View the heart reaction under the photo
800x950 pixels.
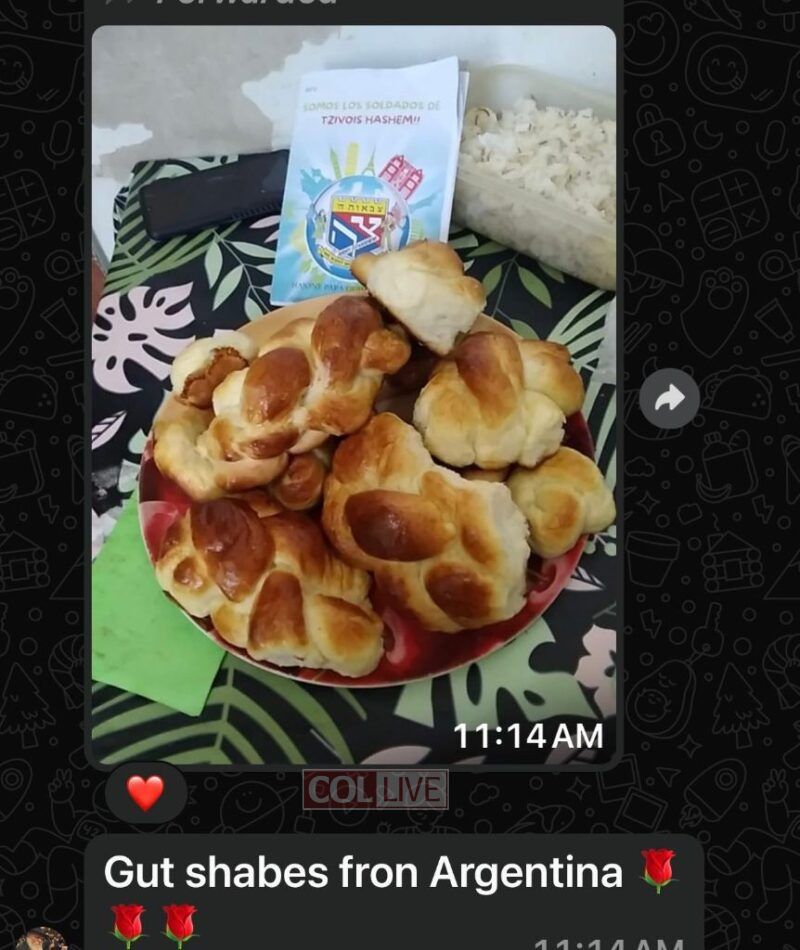(146, 792)
